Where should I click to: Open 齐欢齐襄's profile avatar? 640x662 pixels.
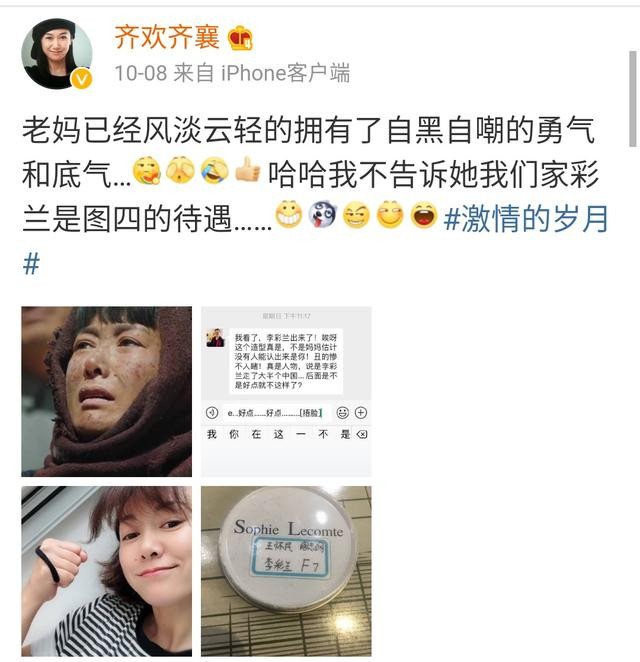(57, 54)
